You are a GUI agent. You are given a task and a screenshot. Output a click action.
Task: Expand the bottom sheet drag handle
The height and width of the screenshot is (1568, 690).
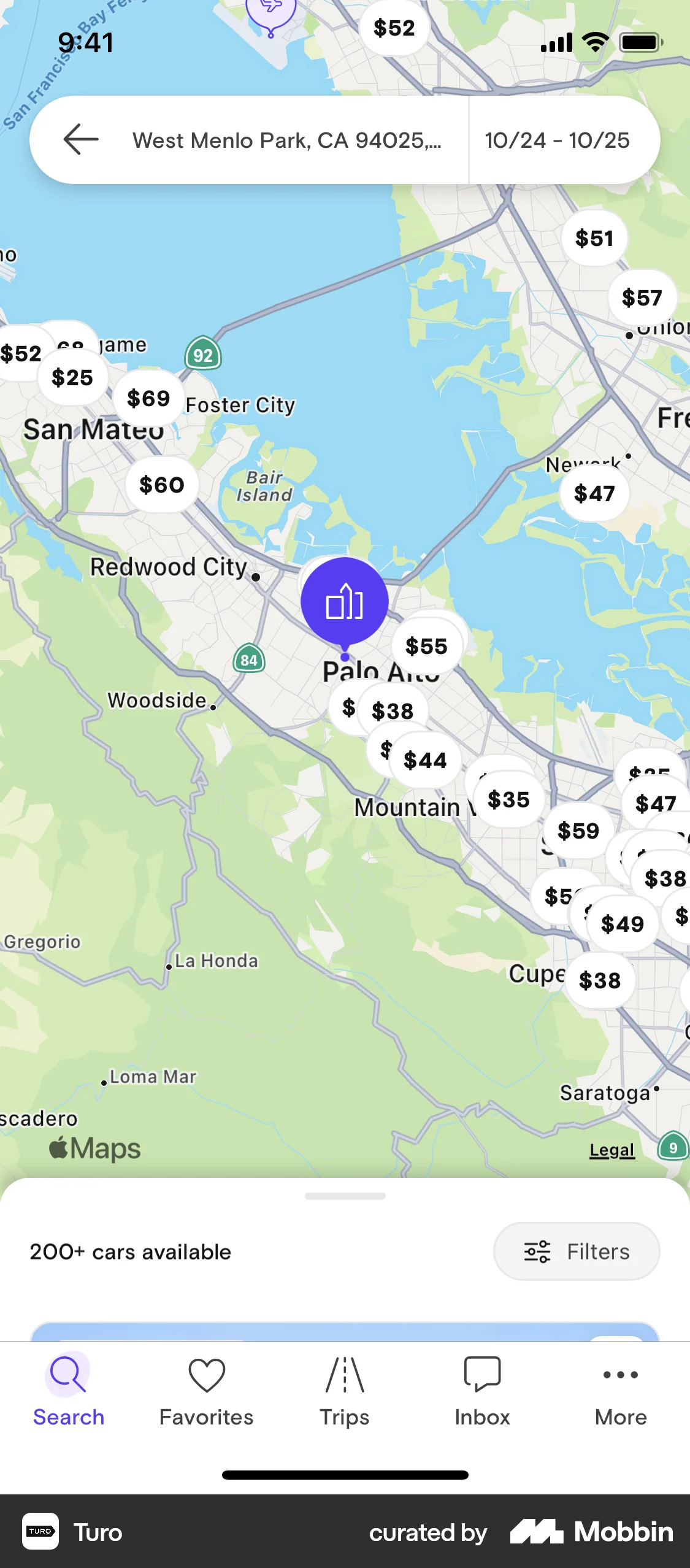click(x=345, y=1194)
